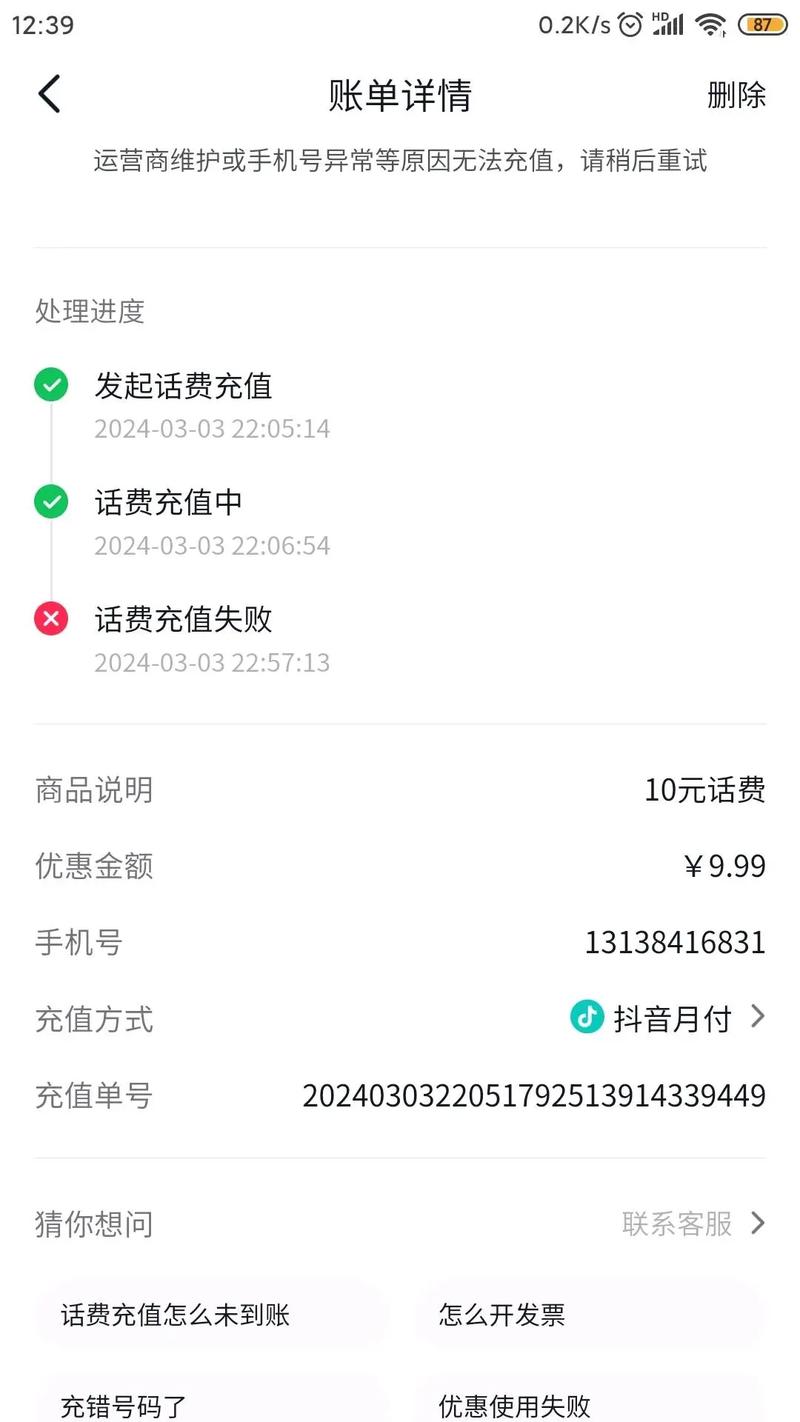Tap the red failure mark beside 话费充值失败
This screenshot has width=800, height=1422.
point(51,618)
